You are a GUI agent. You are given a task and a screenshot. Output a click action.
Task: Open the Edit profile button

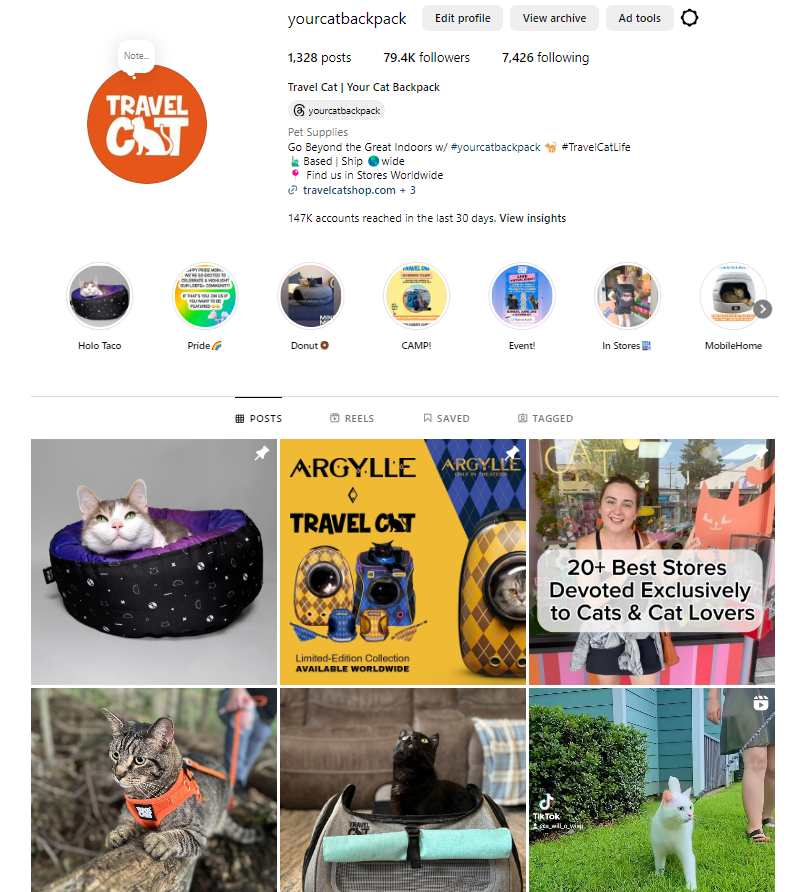coord(462,18)
